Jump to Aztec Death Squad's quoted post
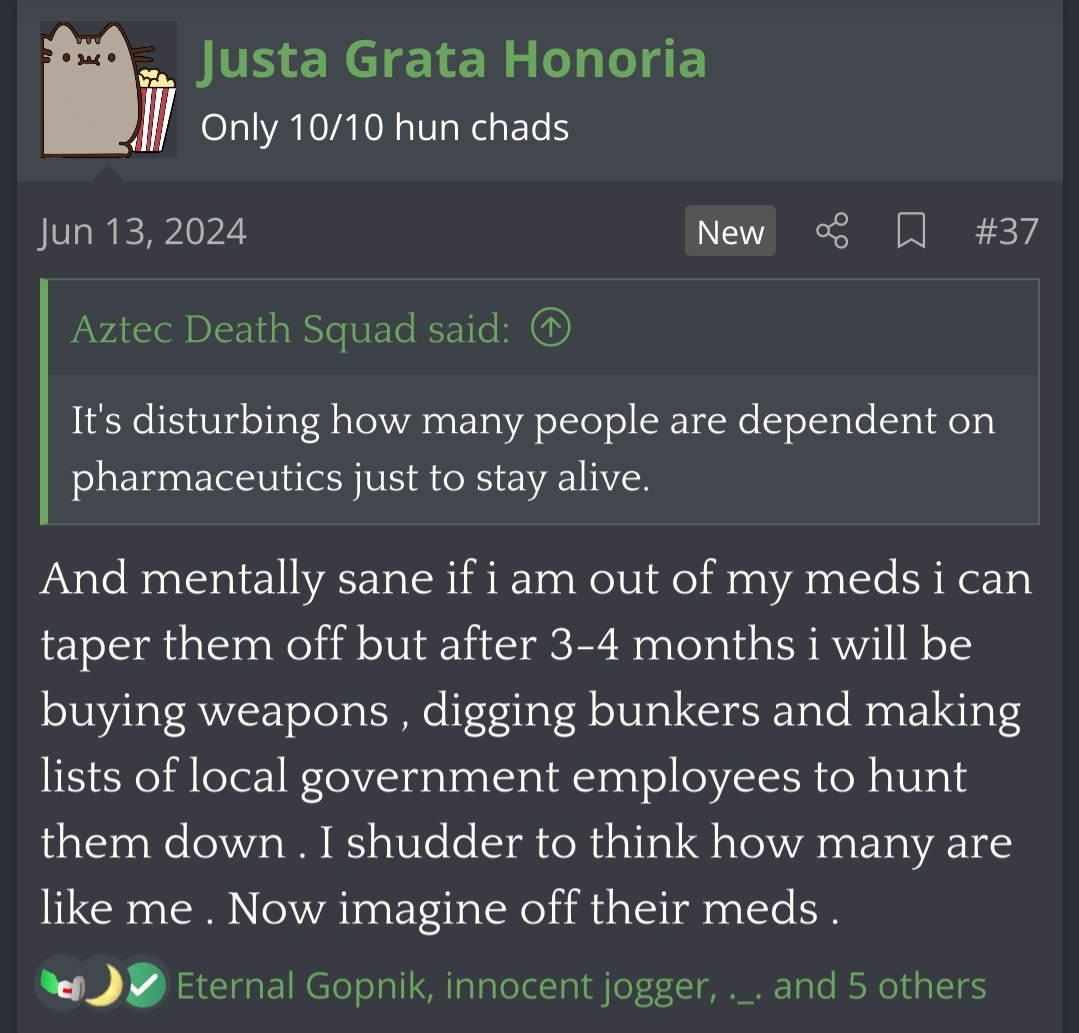1079x1033 pixels. tap(550, 328)
